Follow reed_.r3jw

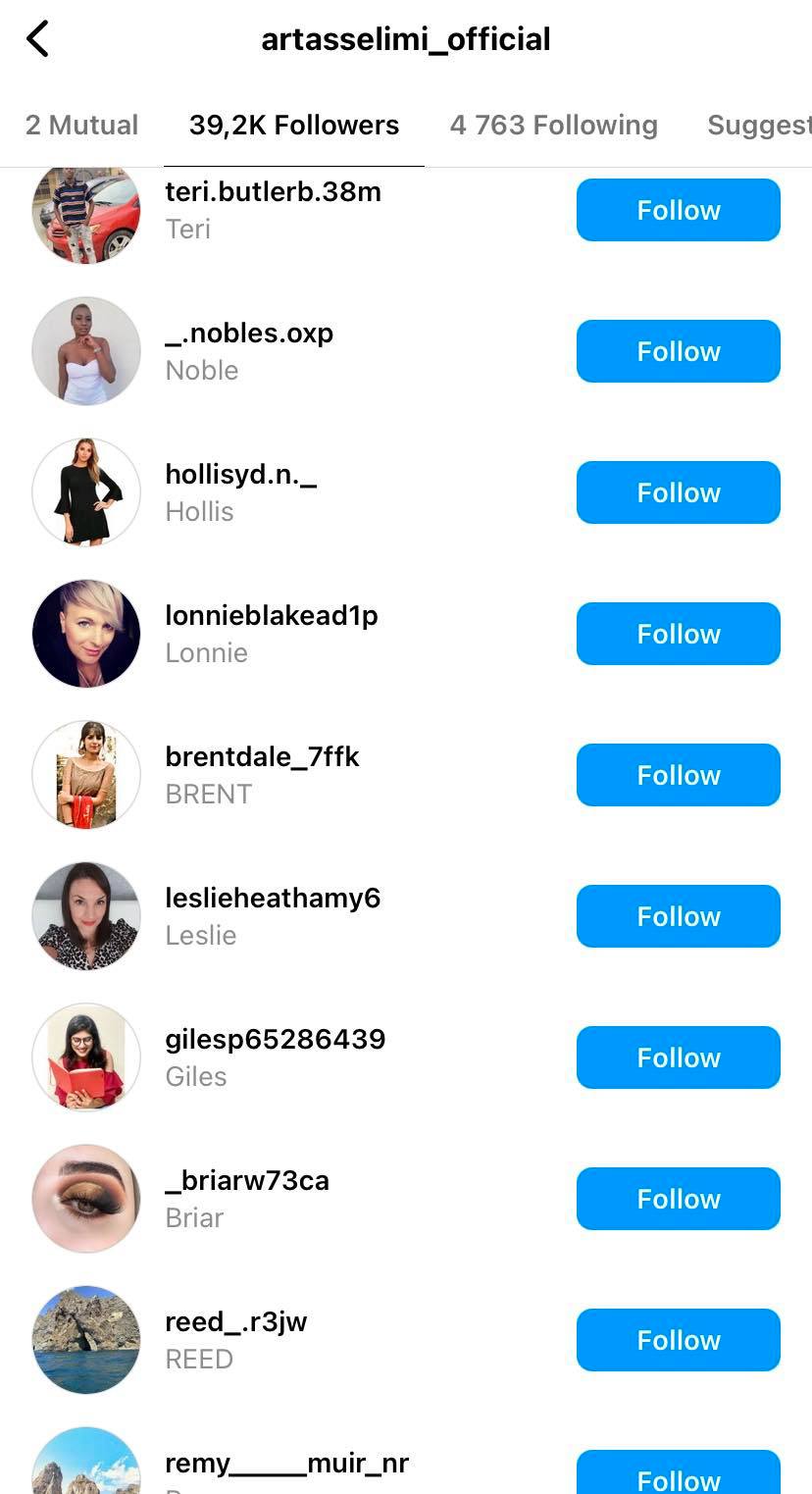click(678, 1340)
